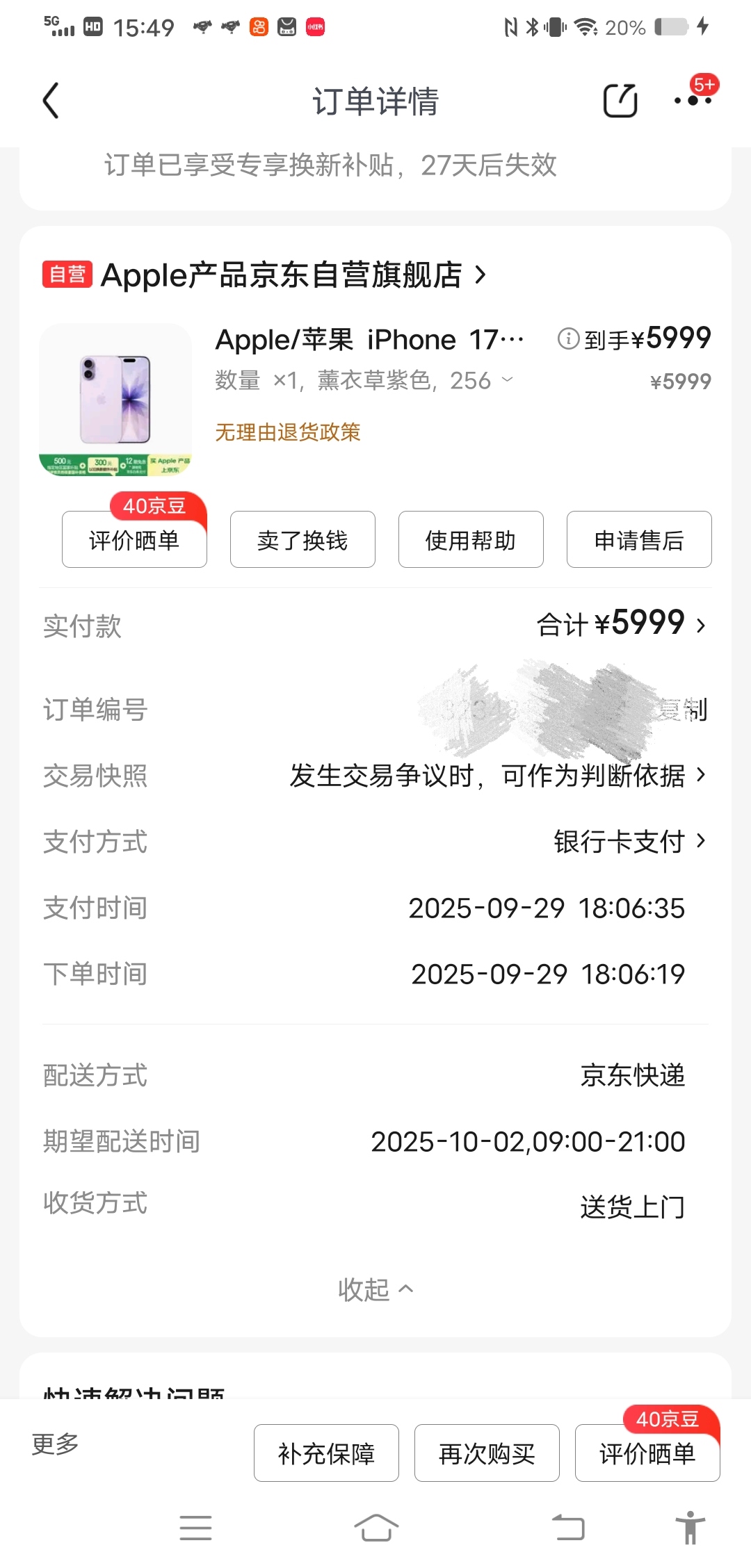
Task: View 银行卡支付 payment method details
Action: click(x=629, y=842)
